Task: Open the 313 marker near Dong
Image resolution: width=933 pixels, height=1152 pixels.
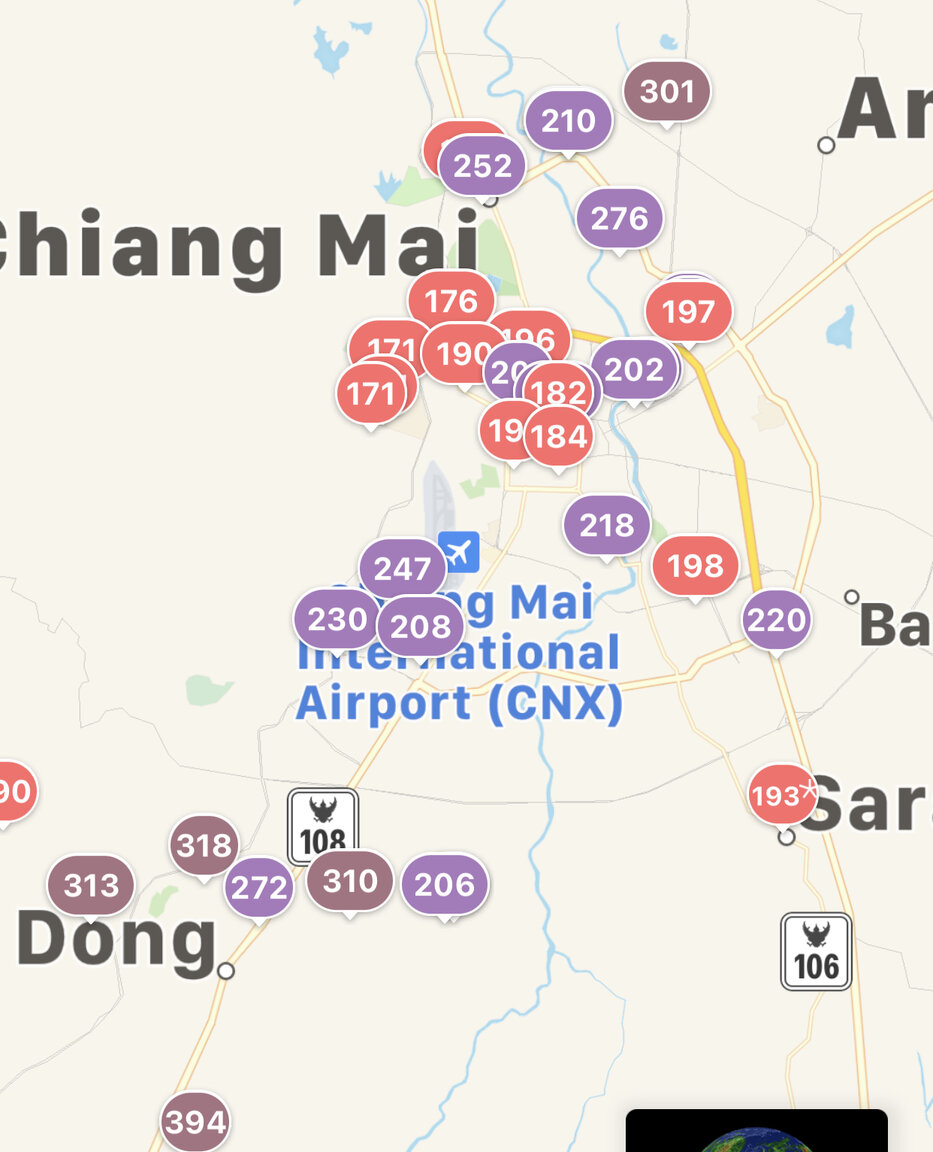Action: coord(91,886)
